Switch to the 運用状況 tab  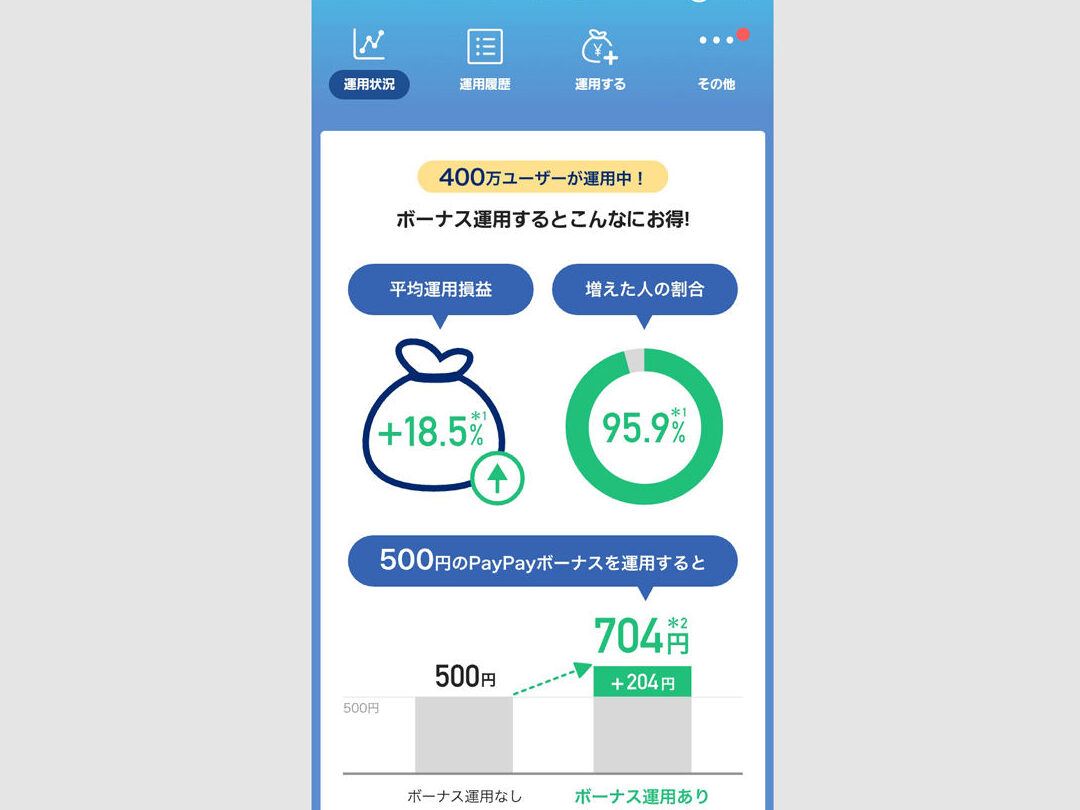[x=369, y=63]
